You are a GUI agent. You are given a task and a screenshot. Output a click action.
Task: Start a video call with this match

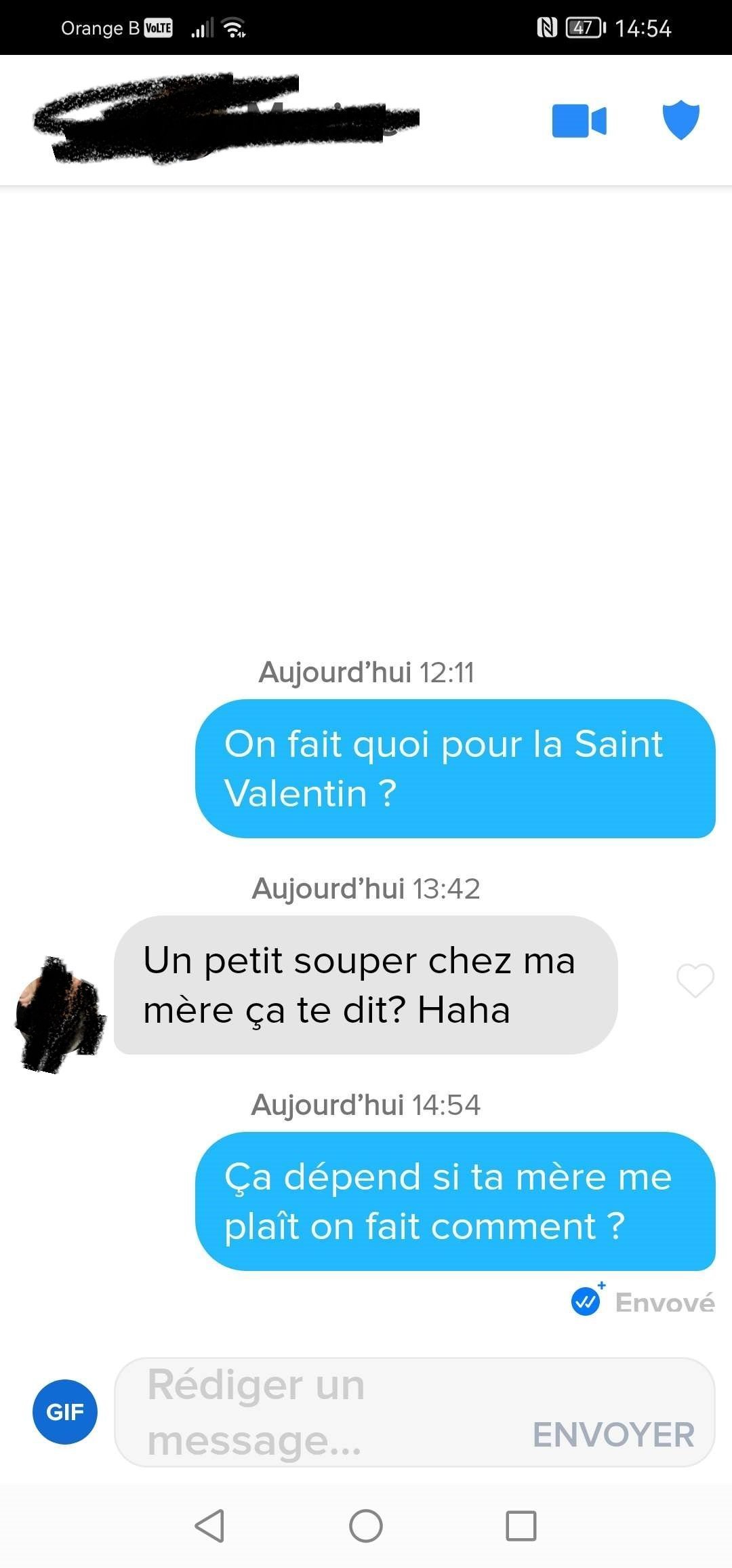click(579, 121)
